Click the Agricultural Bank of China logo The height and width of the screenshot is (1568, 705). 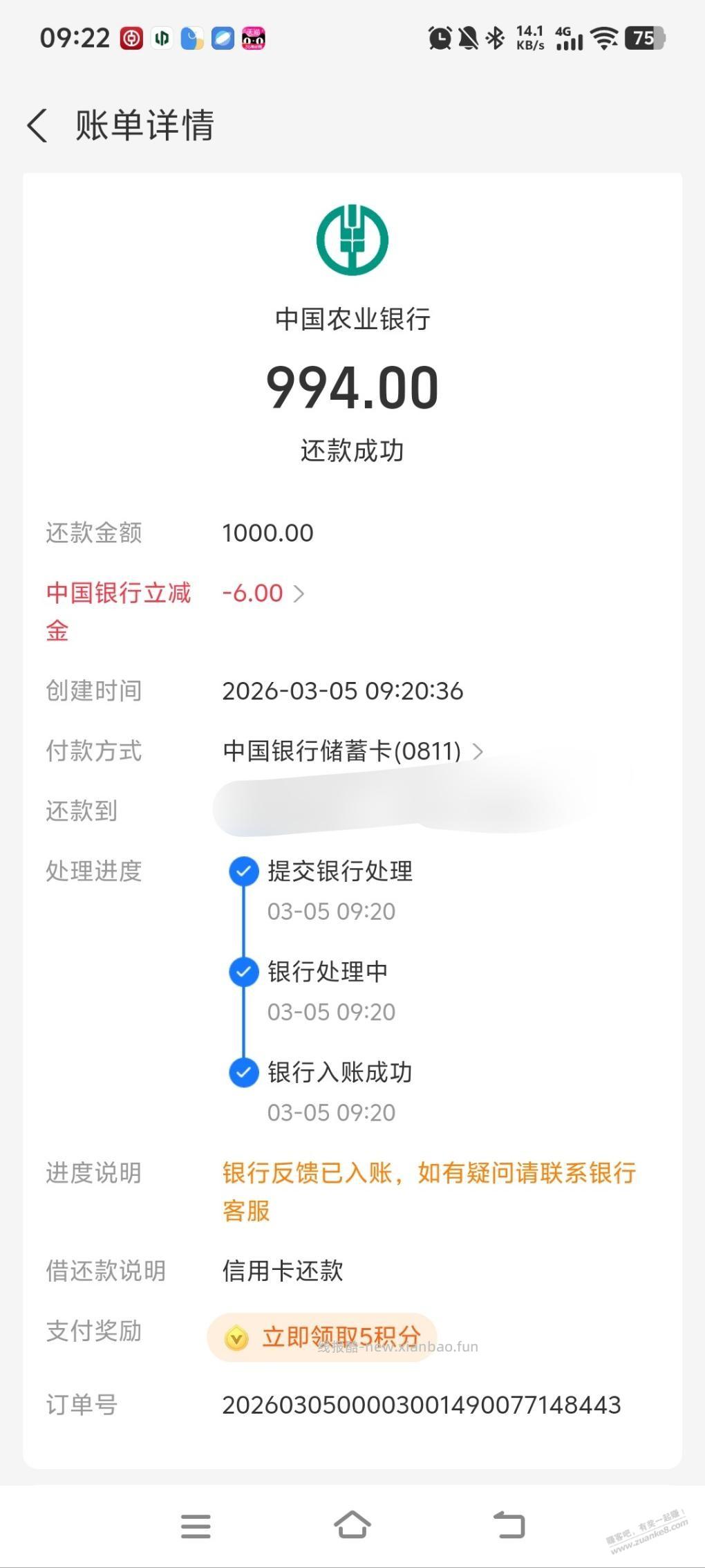(x=352, y=239)
